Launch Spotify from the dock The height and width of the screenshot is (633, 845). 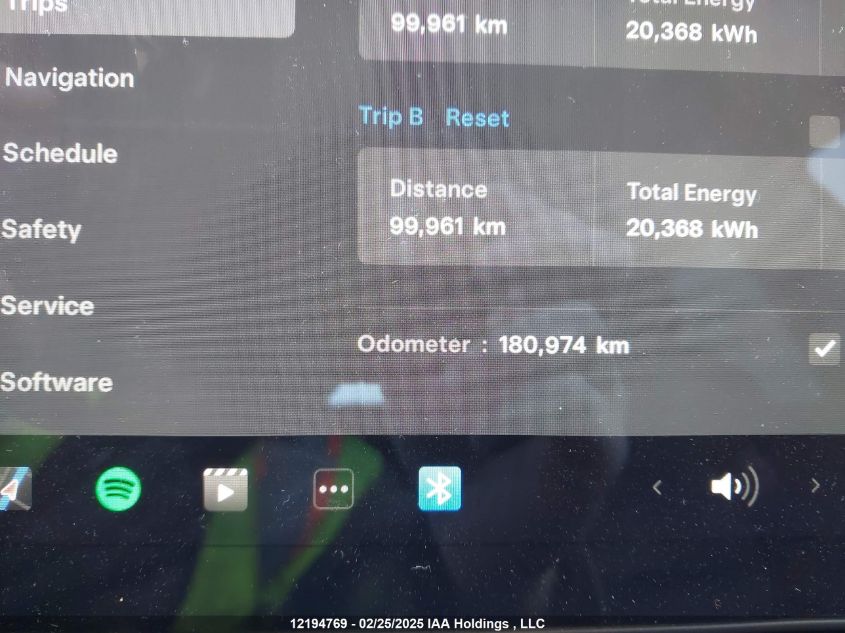click(118, 489)
